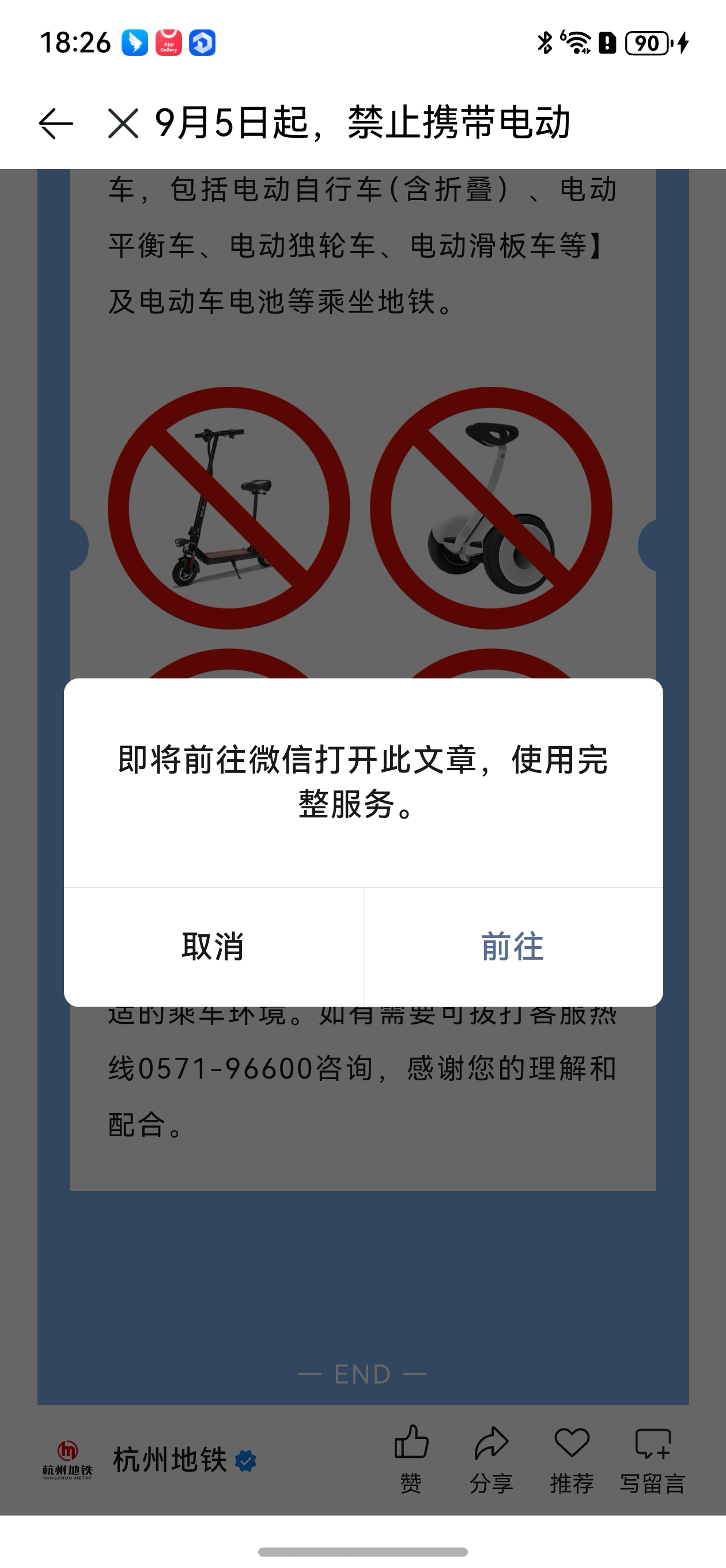Tap 前往 to open the article in WeChat
The height and width of the screenshot is (1568, 726).
513,947
